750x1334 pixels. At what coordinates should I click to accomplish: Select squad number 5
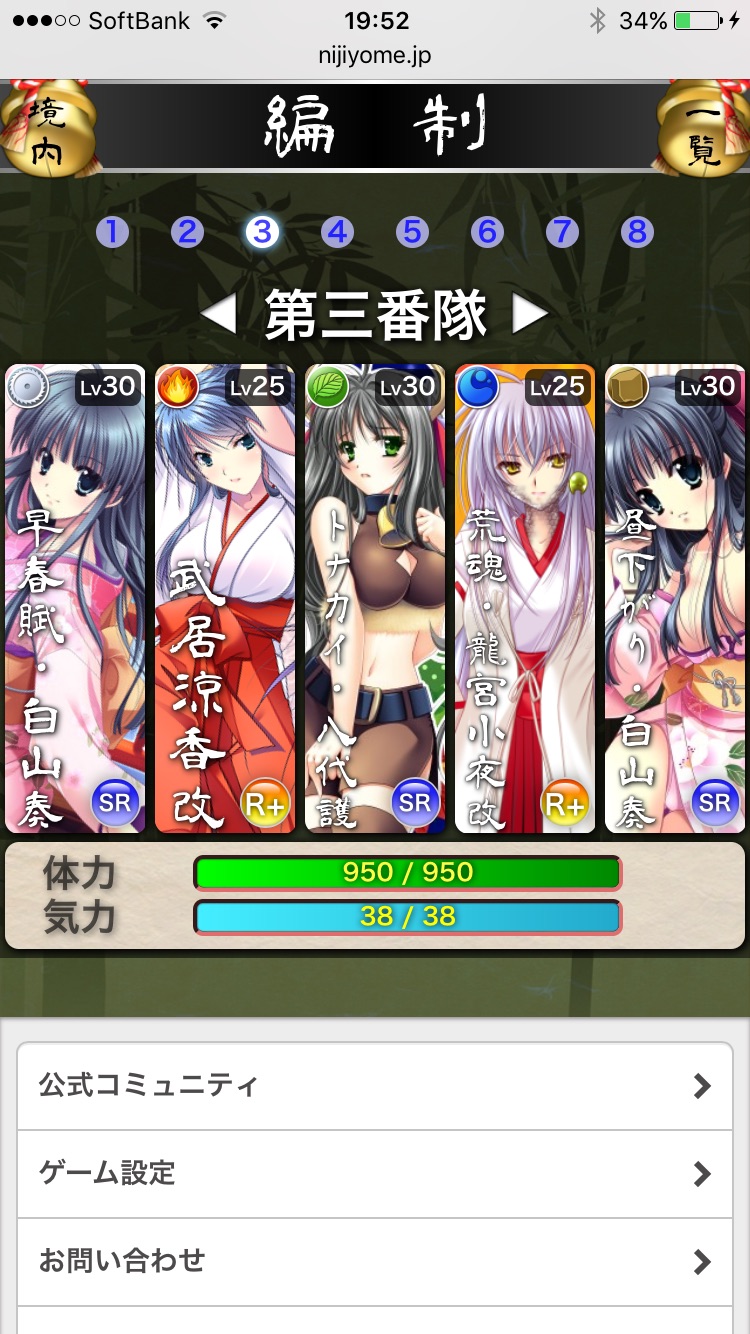[412, 232]
